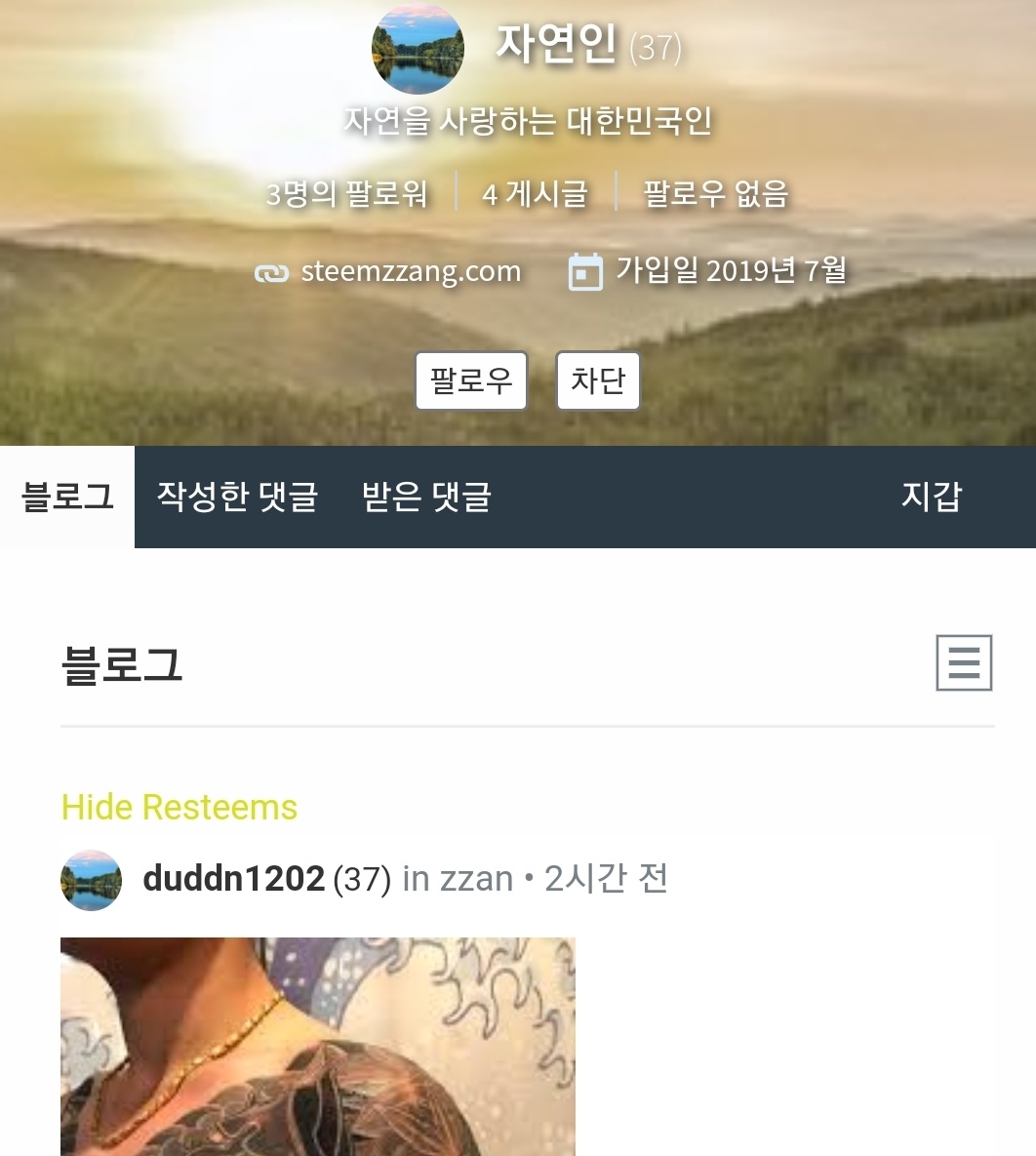Image resolution: width=1036 pixels, height=1156 pixels.
Task: Switch to the 받은 댓글 tab
Action: click(x=426, y=498)
